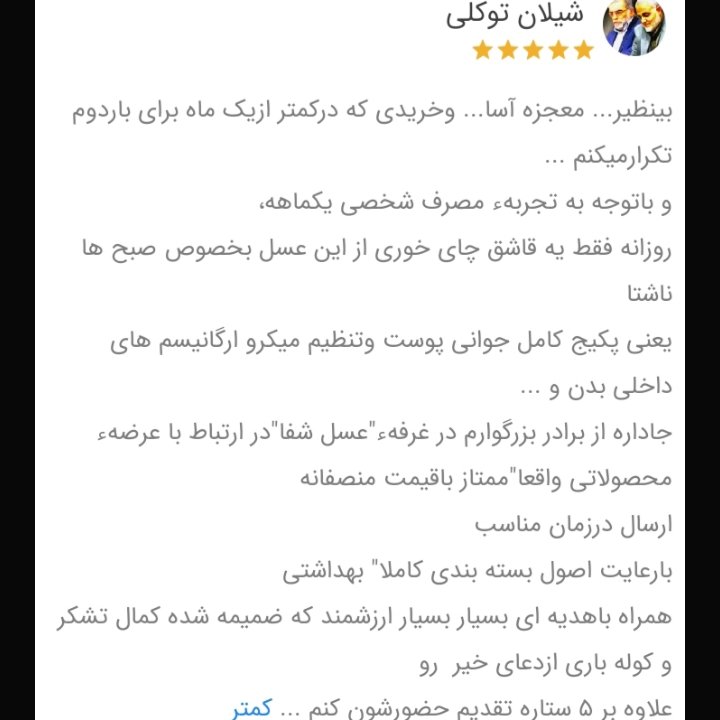Open reviewer شیلان توکلی's profile picture
Image resolution: width=720 pixels, height=720 pixels.
(x=634, y=27)
